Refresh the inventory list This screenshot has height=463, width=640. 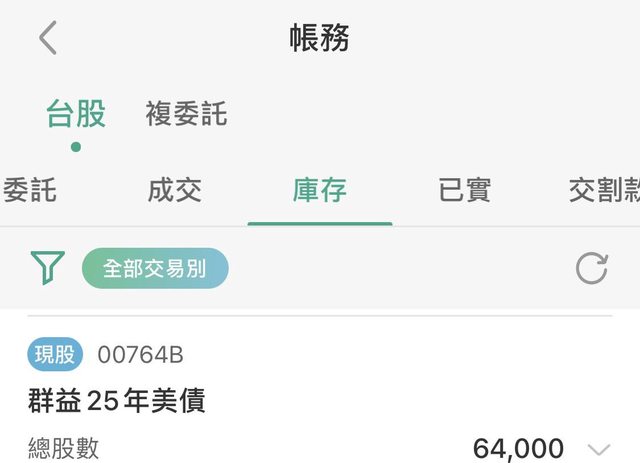tap(591, 268)
